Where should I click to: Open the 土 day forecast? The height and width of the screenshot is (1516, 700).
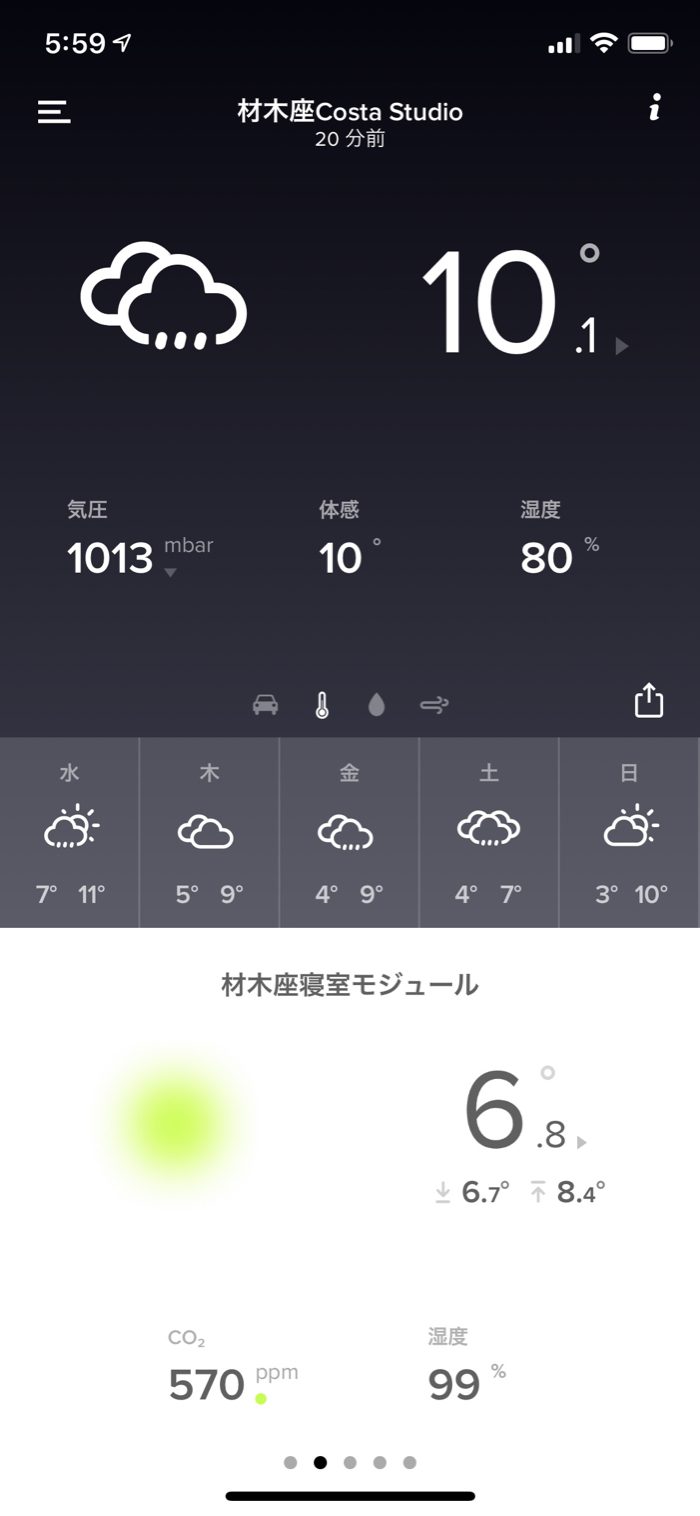(489, 832)
